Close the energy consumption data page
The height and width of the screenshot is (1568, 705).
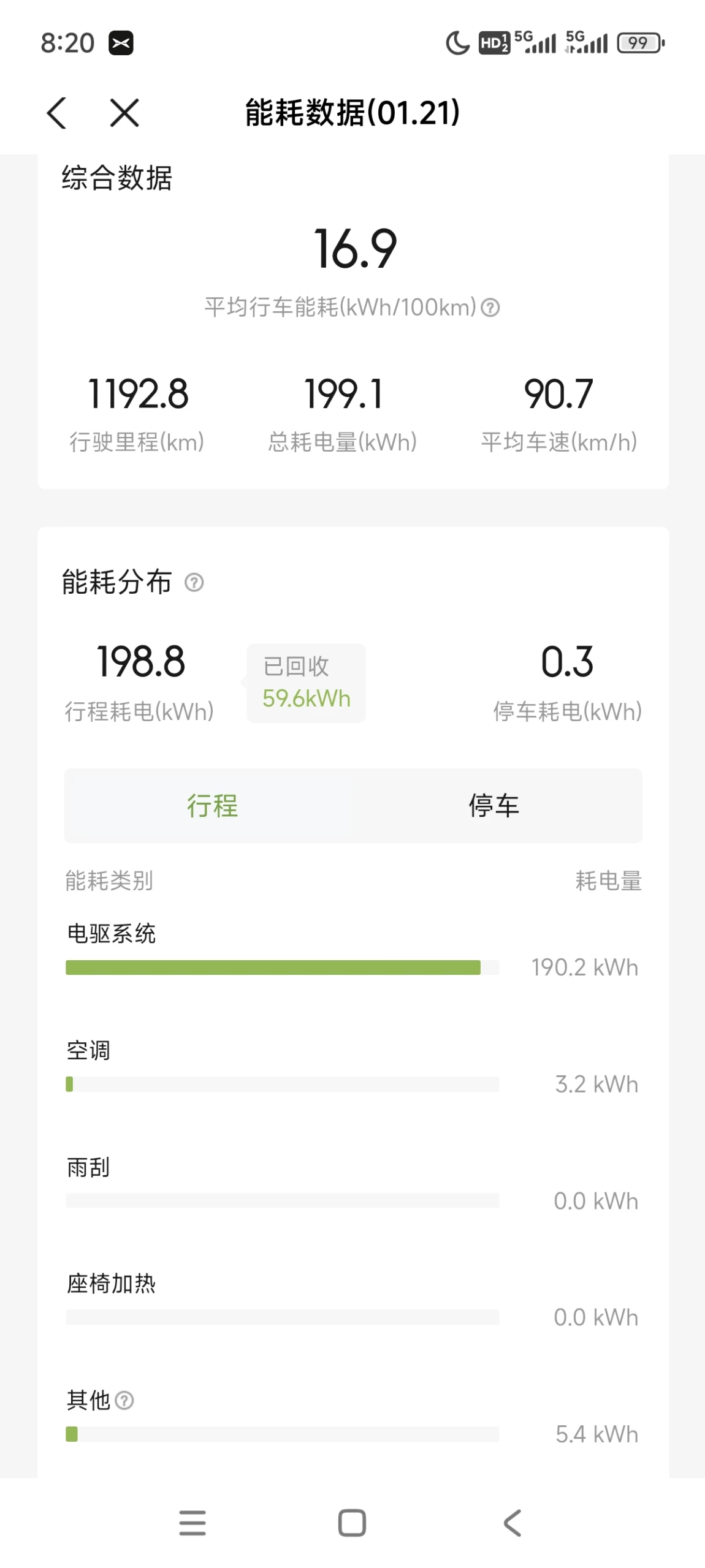tap(124, 113)
